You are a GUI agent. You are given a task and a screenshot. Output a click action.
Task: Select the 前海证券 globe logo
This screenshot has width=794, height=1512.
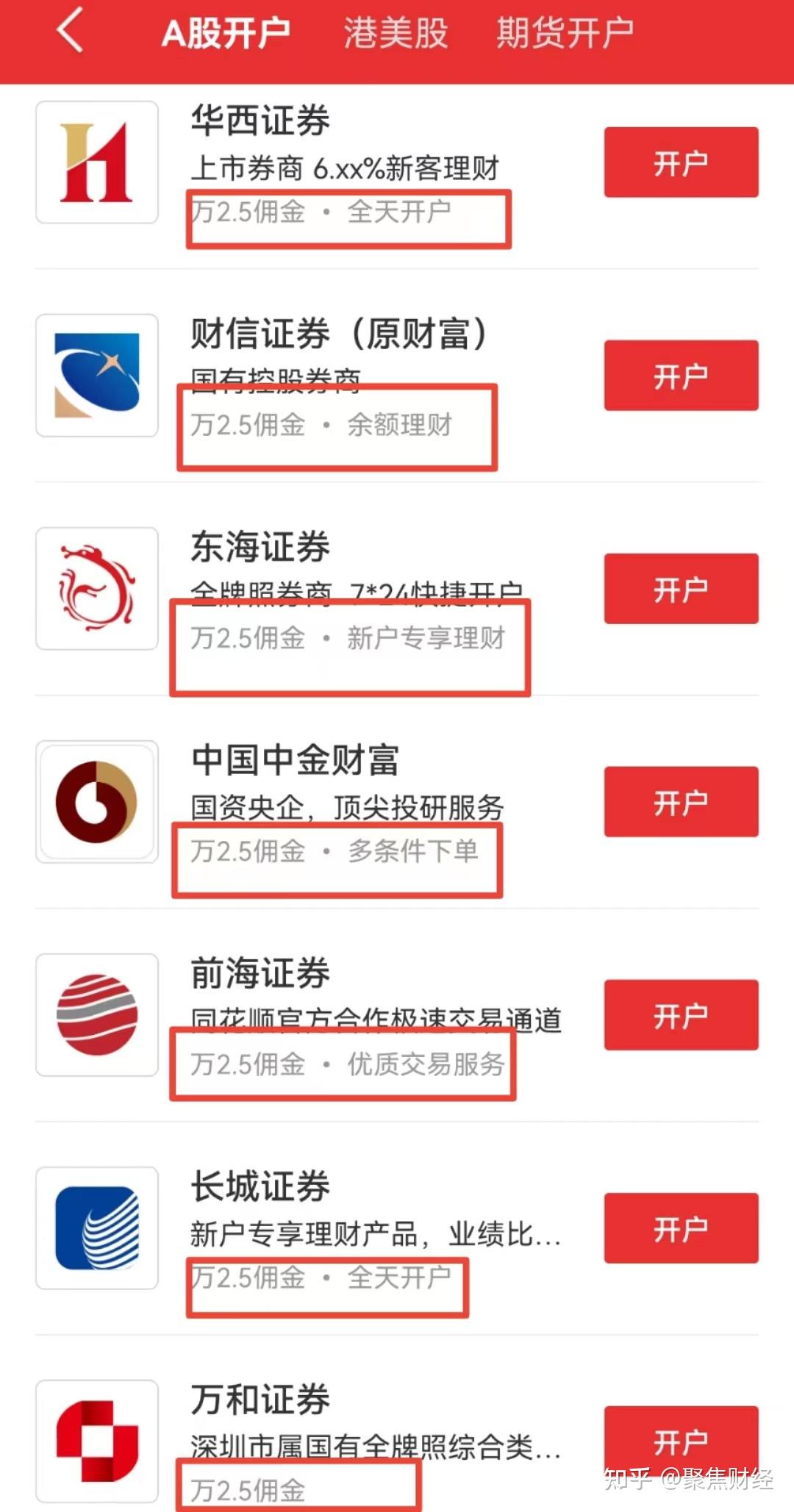click(96, 1014)
